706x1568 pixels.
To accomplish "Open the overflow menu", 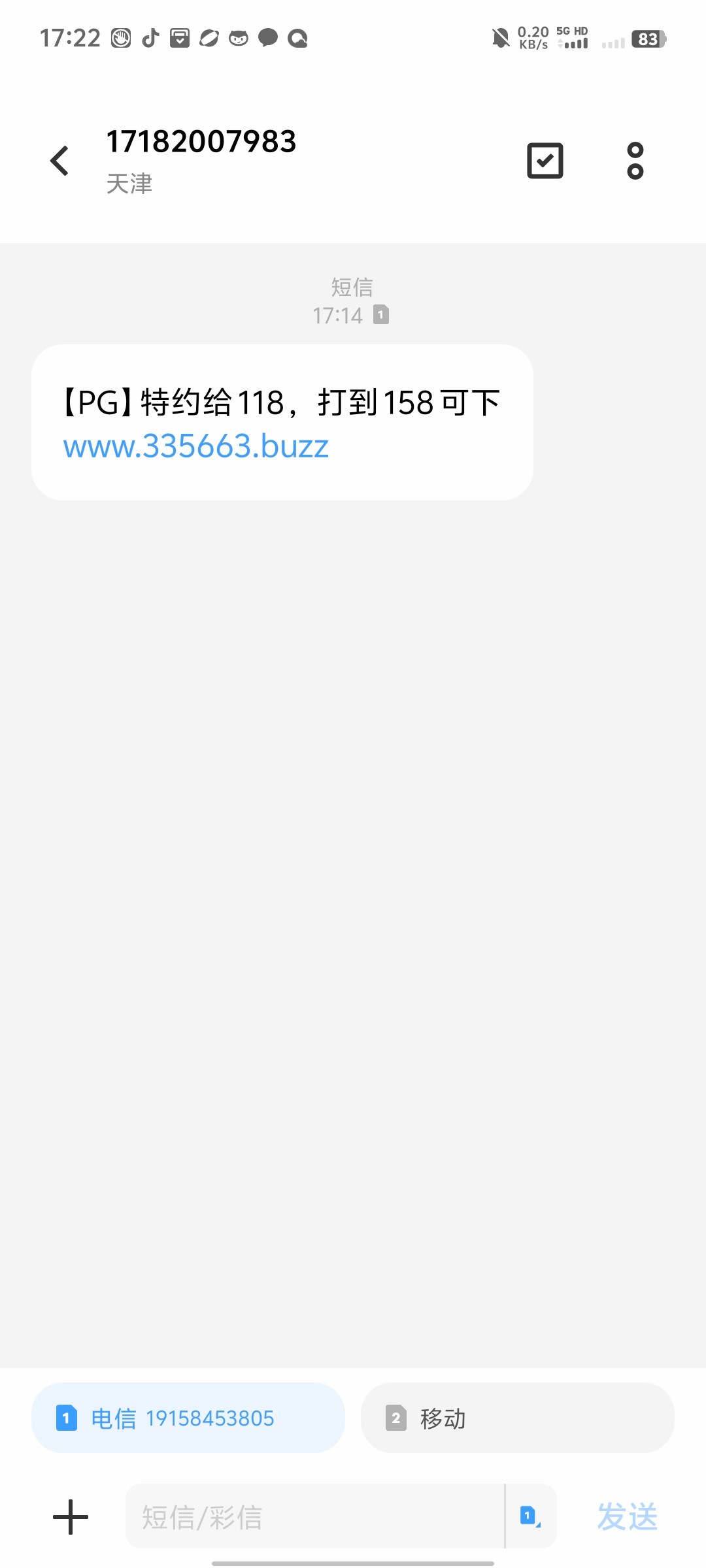I will [635, 161].
